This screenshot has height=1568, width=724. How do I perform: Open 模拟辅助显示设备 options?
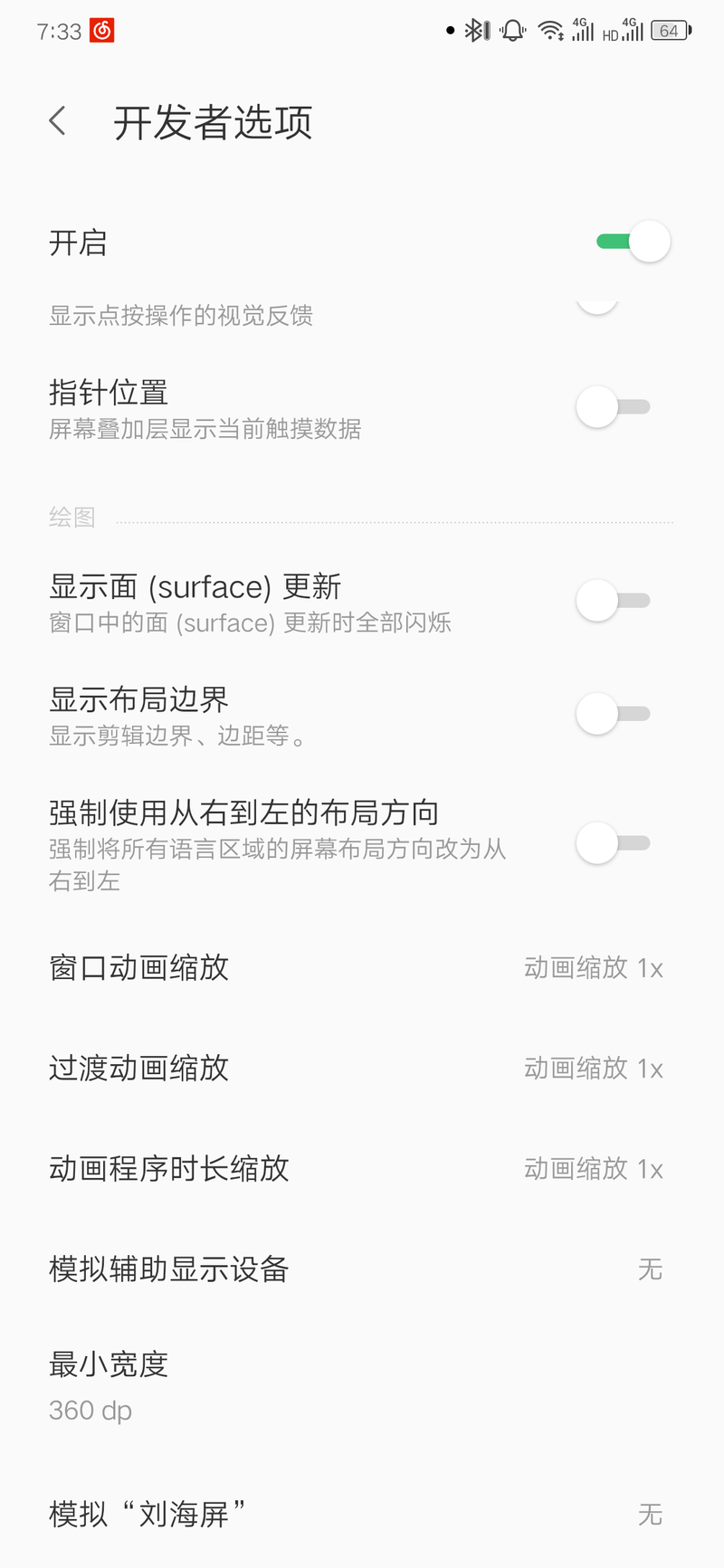click(362, 1269)
